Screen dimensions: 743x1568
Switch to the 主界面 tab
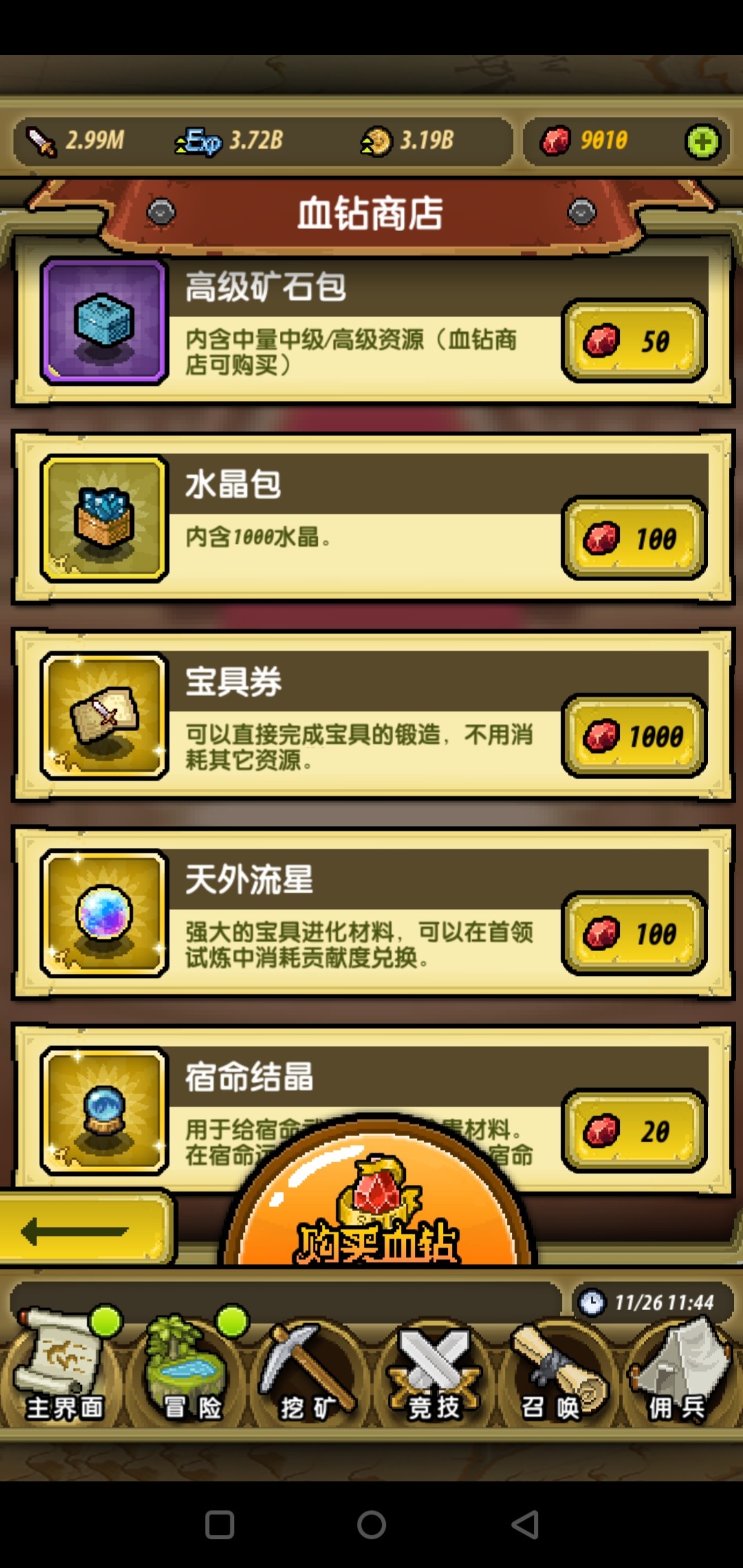[63, 1369]
